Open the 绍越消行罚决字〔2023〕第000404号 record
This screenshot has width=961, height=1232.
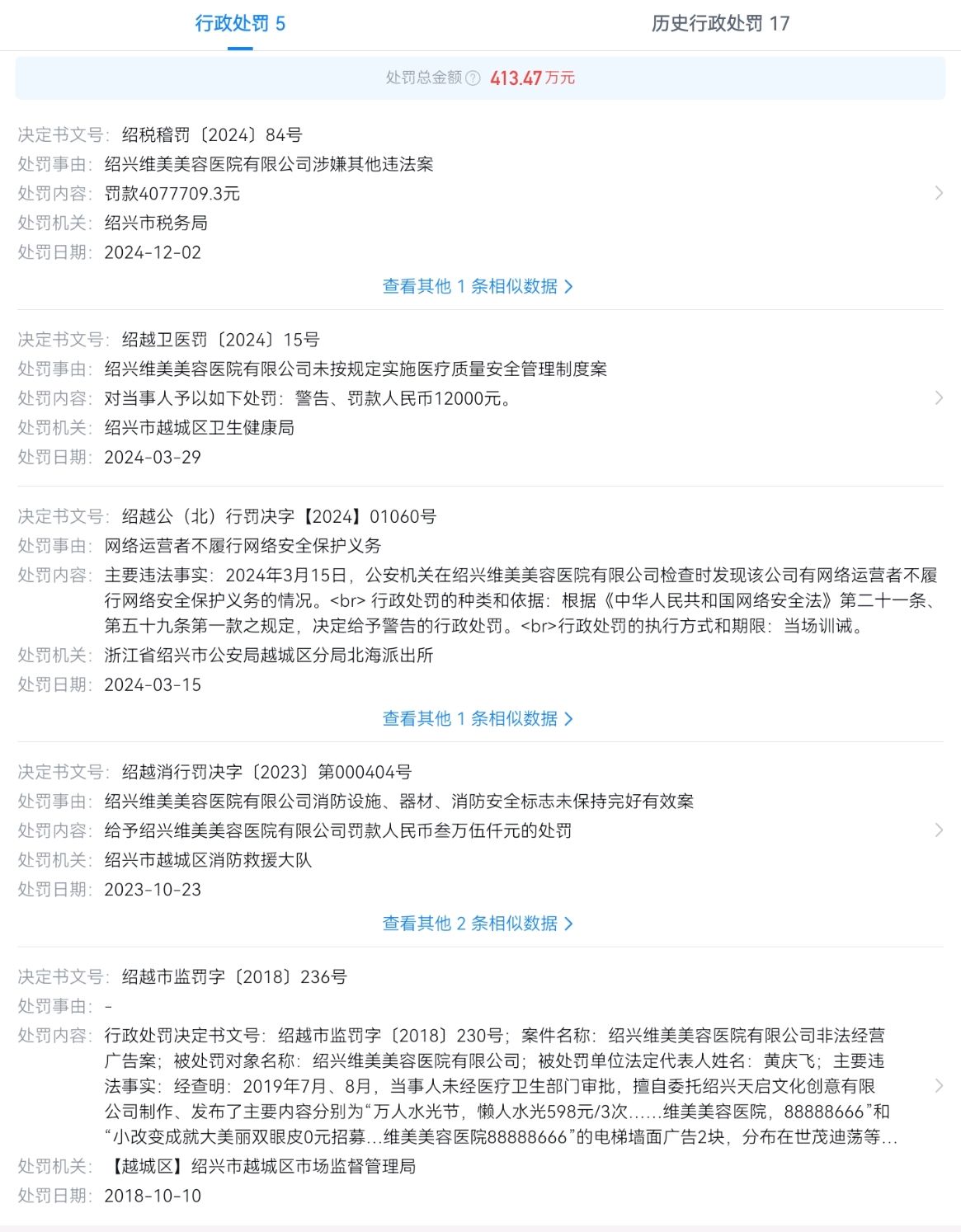pos(938,830)
